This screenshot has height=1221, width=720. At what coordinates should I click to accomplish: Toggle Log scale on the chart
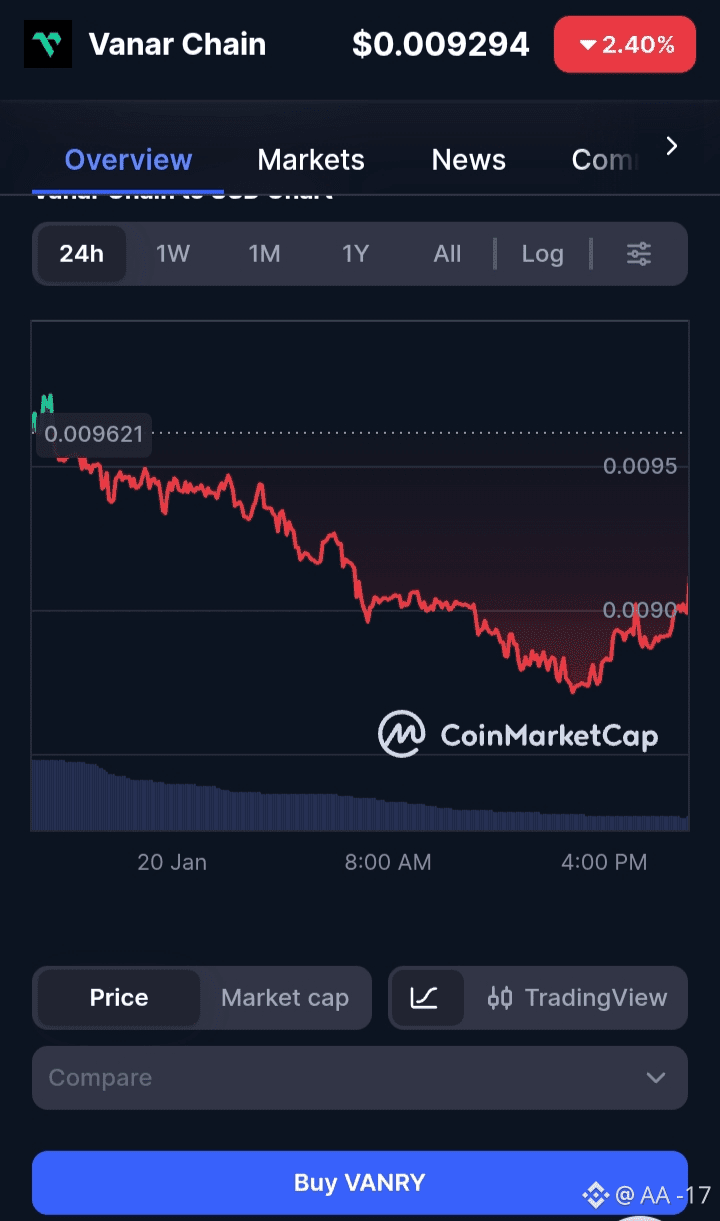(542, 254)
